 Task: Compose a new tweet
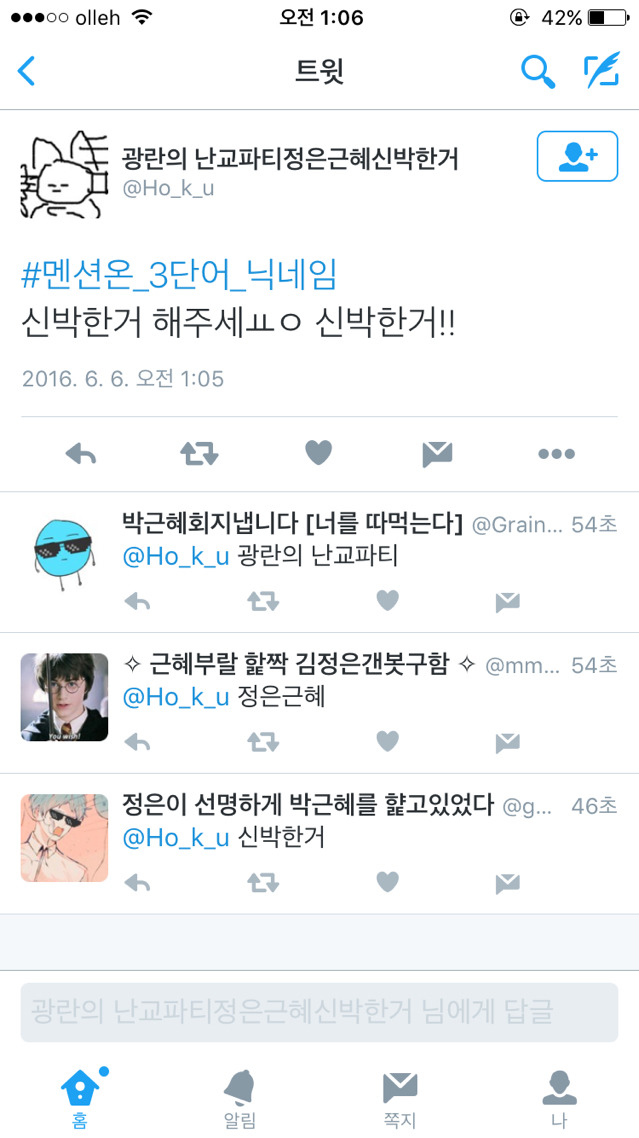coord(602,70)
